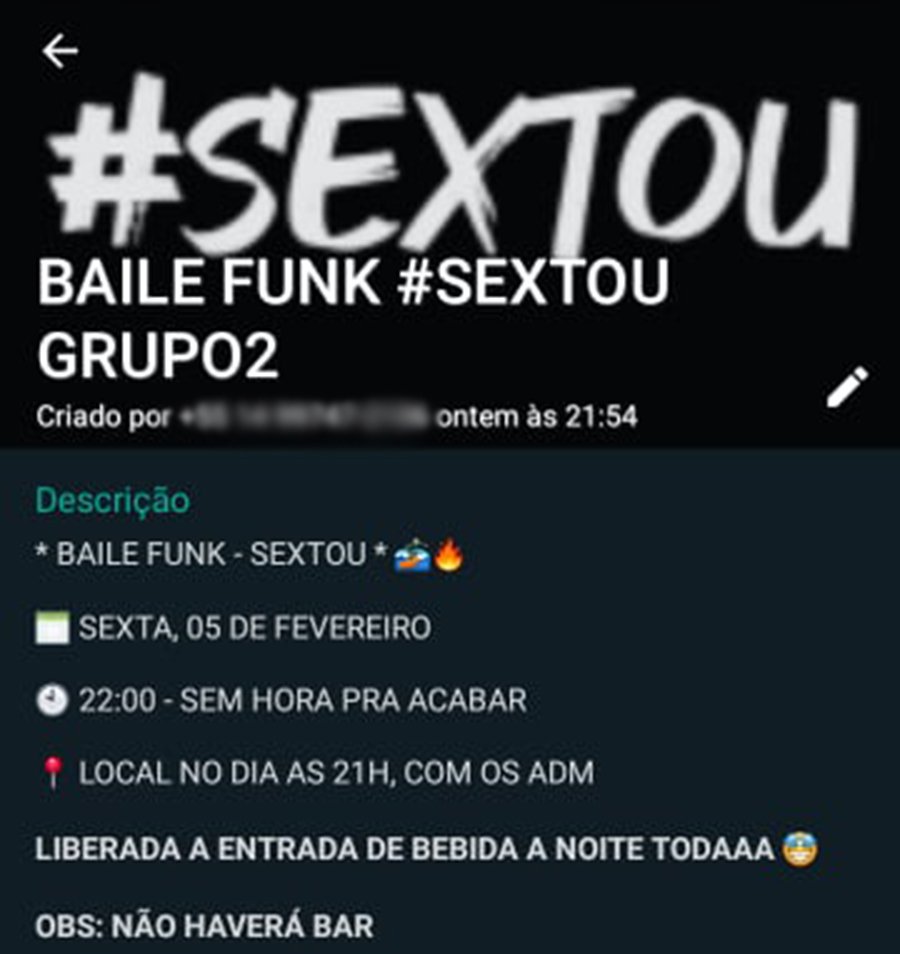
Task: Click the money-with-wings emoji after BAILE FUNK
Action: 411,557
